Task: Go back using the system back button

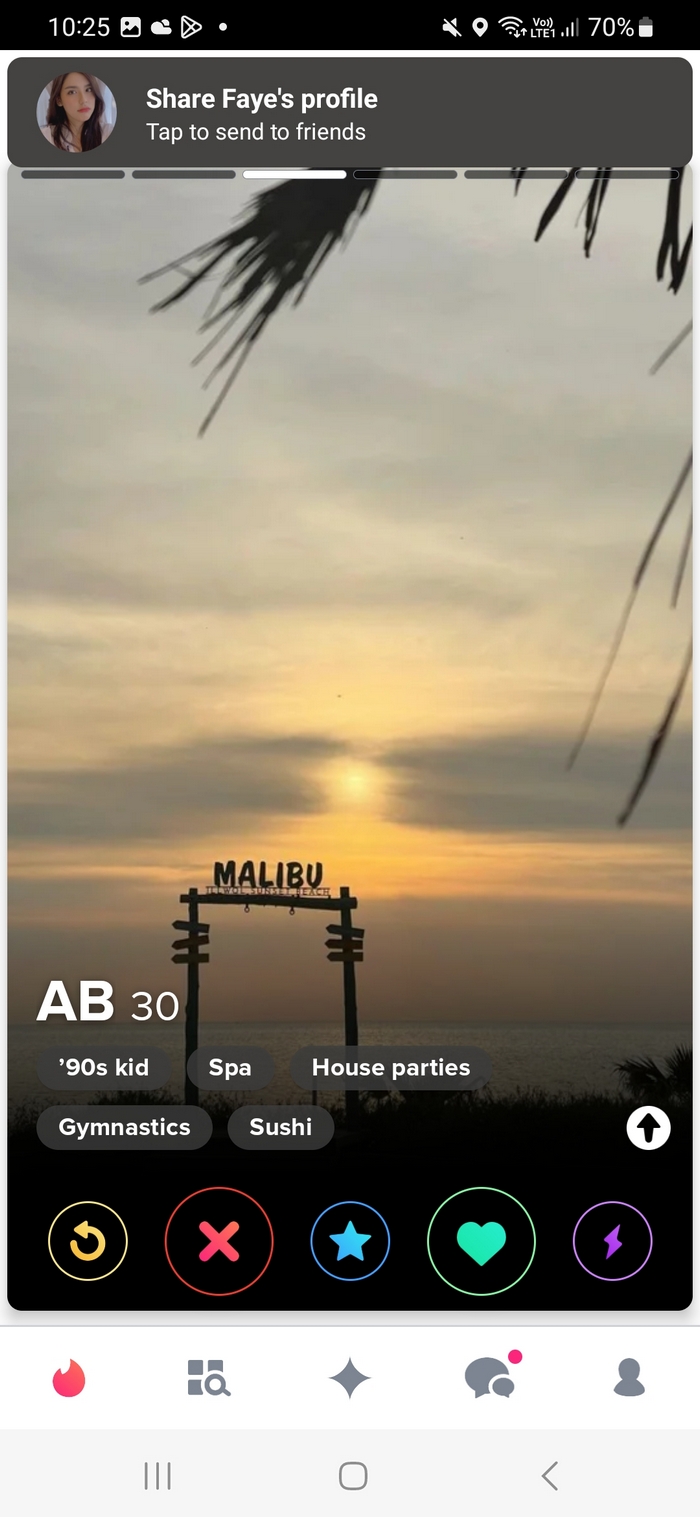Action: coord(549,1475)
